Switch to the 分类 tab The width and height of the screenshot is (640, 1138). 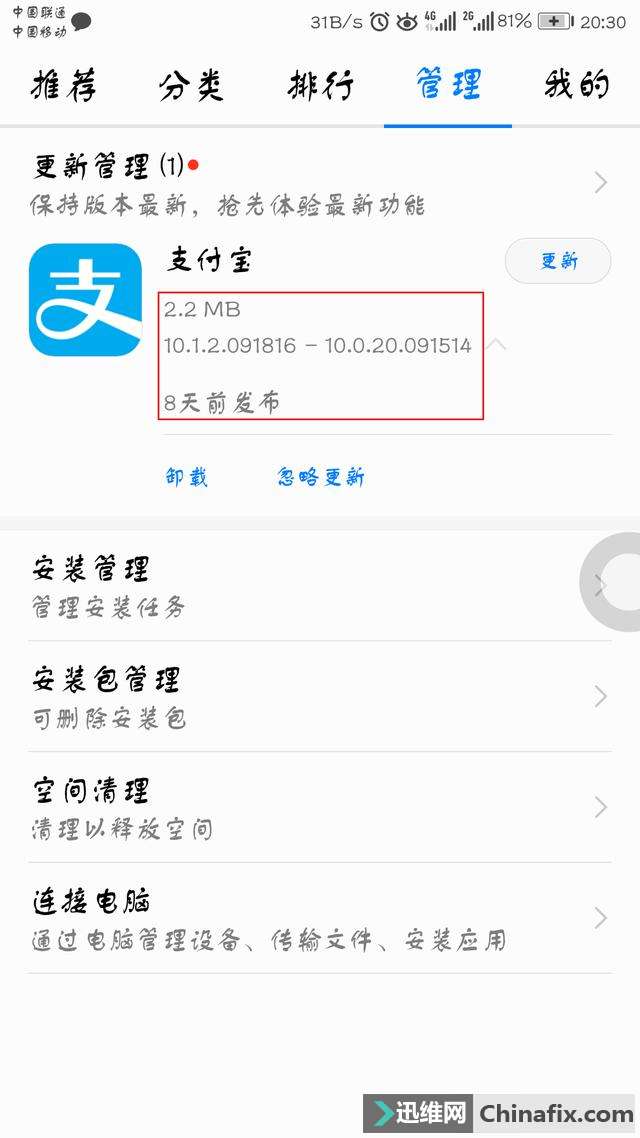click(x=191, y=86)
